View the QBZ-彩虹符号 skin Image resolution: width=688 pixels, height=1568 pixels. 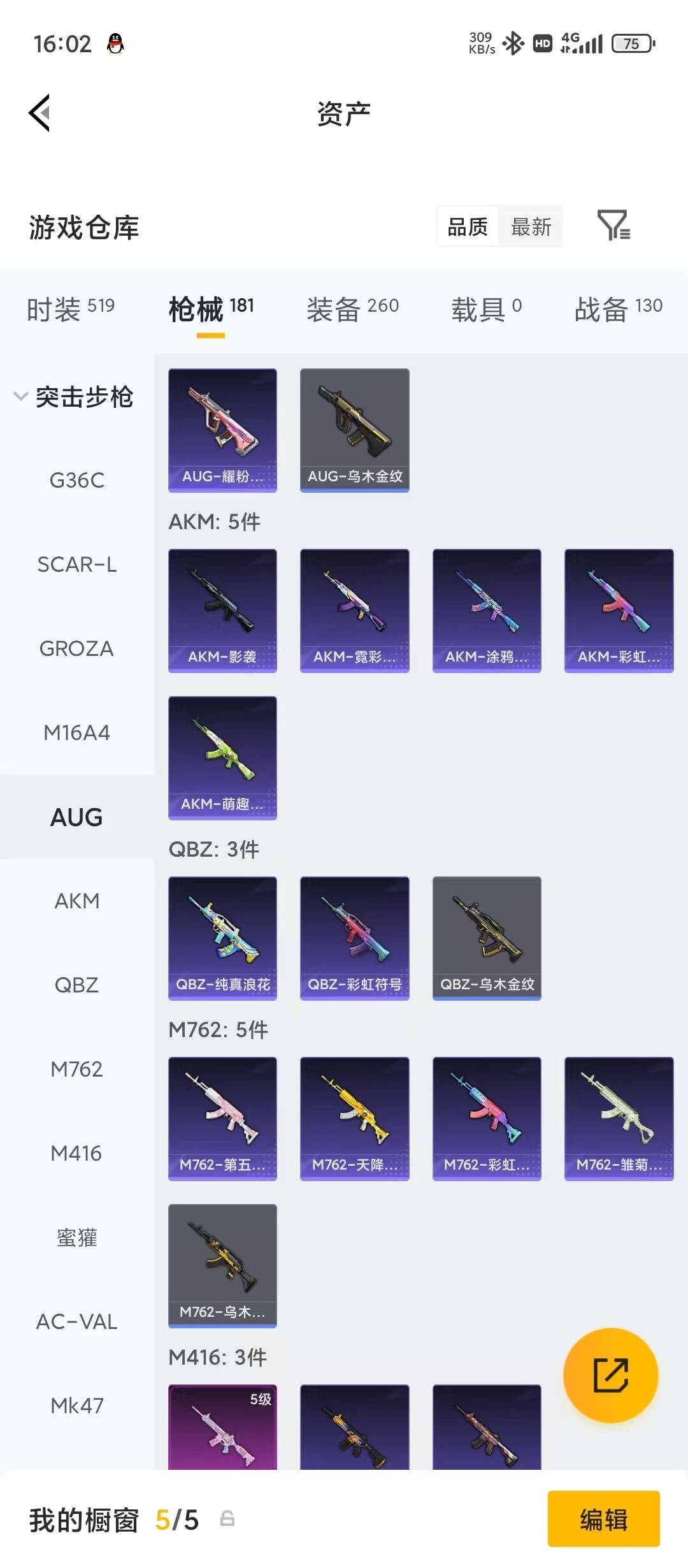(x=355, y=938)
